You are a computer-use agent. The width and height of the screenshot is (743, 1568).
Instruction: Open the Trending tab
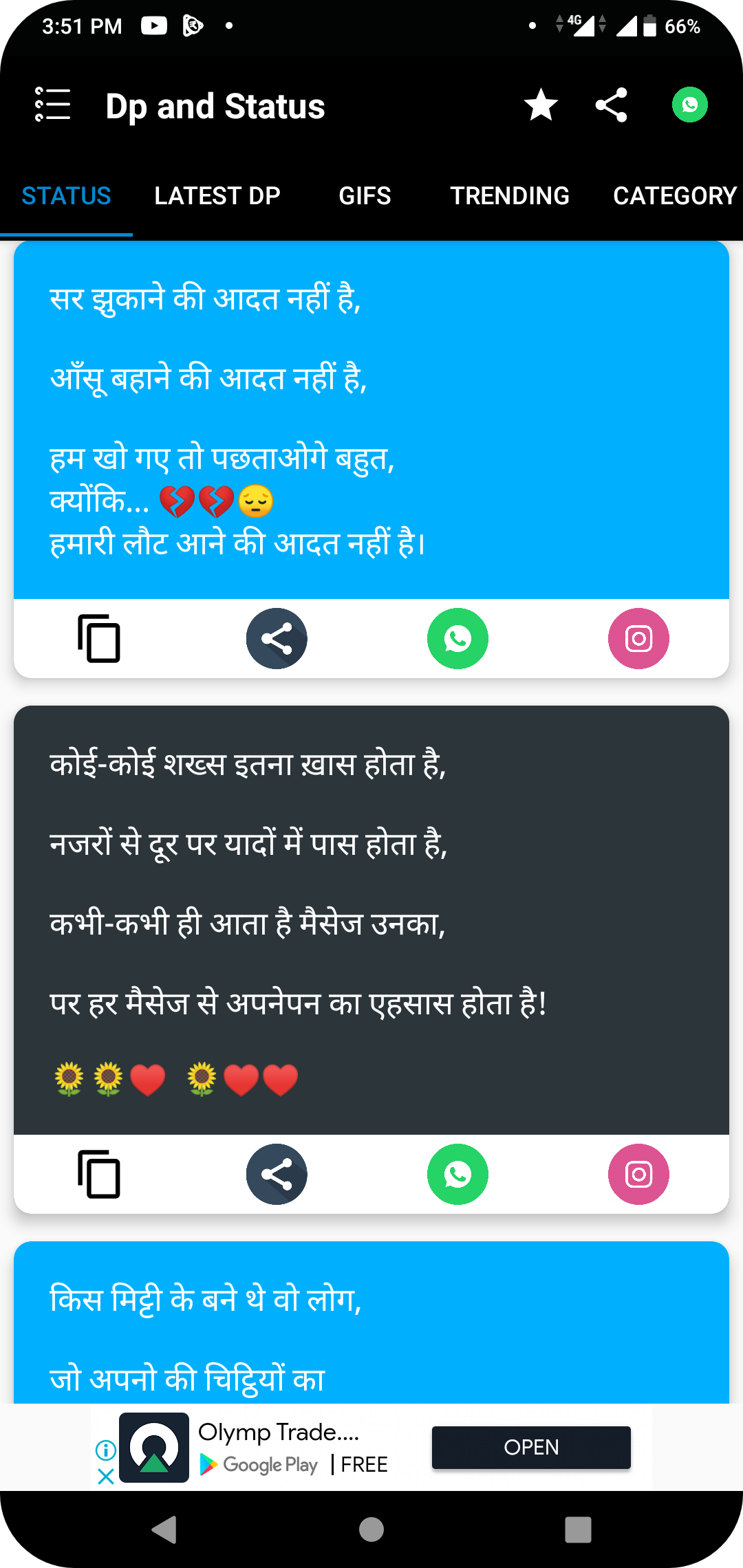(x=509, y=196)
